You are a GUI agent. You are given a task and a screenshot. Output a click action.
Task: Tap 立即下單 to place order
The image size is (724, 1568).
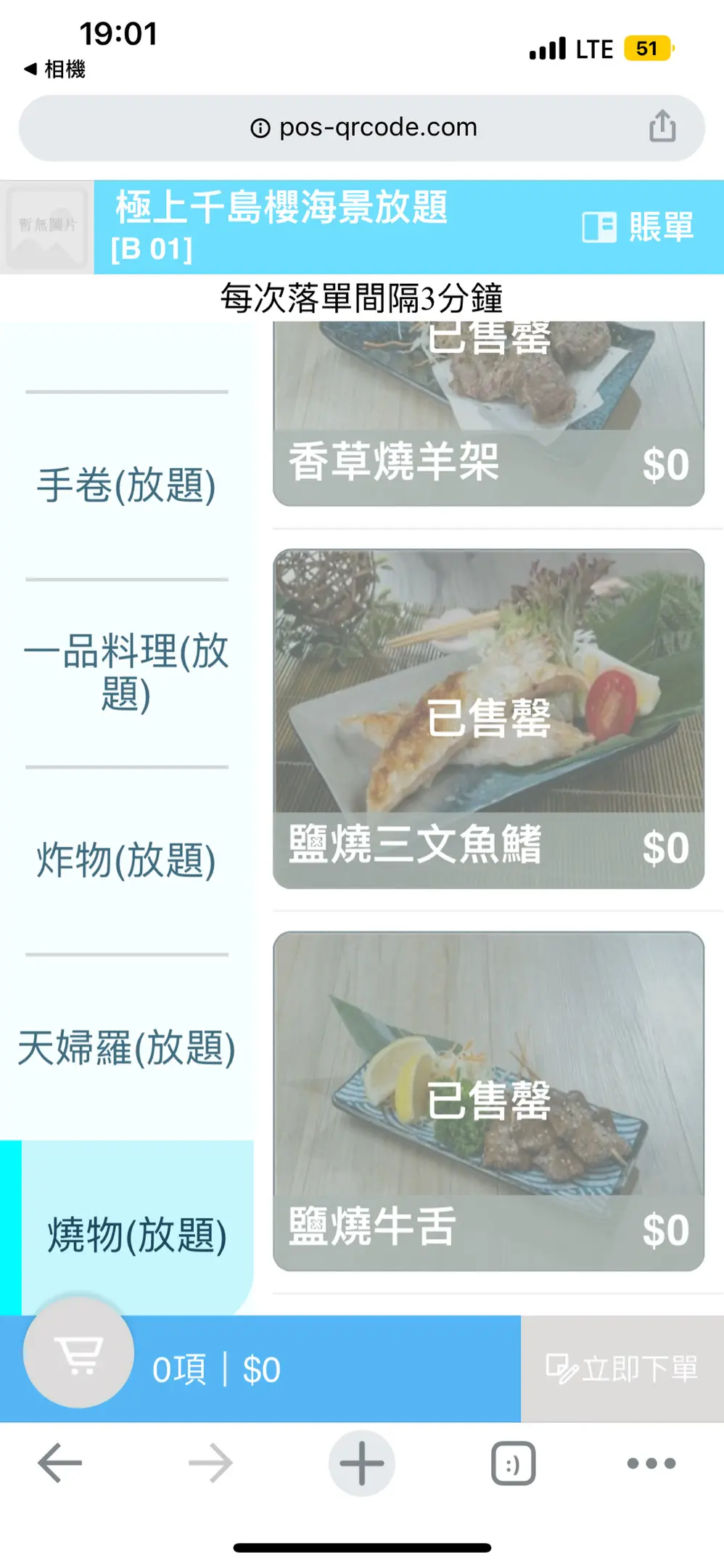click(x=622, y=1368)
